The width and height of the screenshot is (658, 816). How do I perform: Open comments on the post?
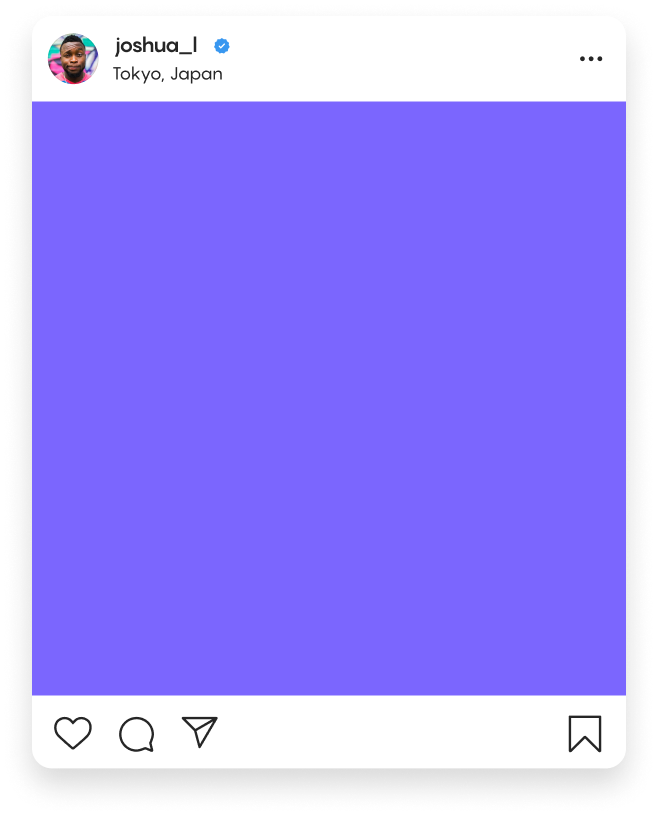136,734
